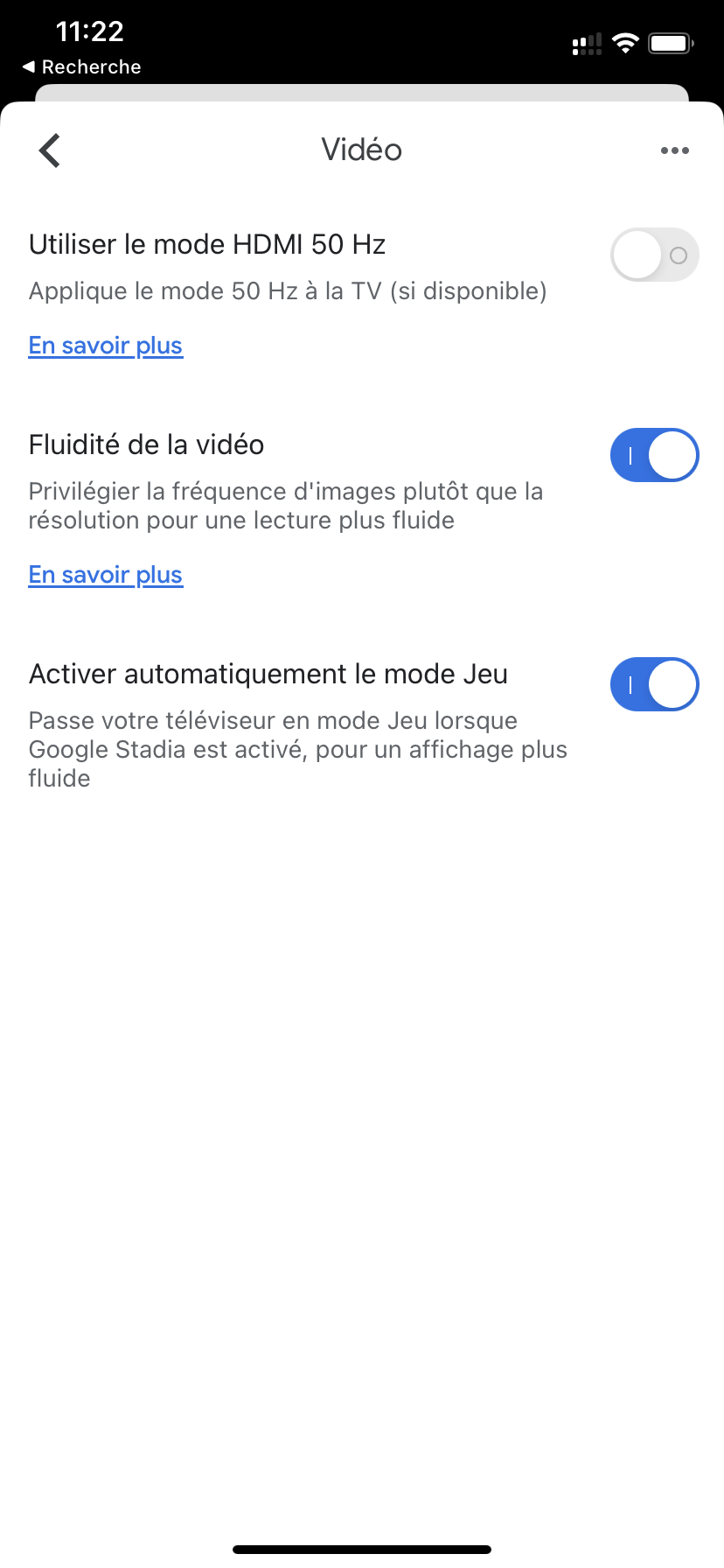Return to Recherche via status bar
724x1568 pixels.
[x=81, y=67]
